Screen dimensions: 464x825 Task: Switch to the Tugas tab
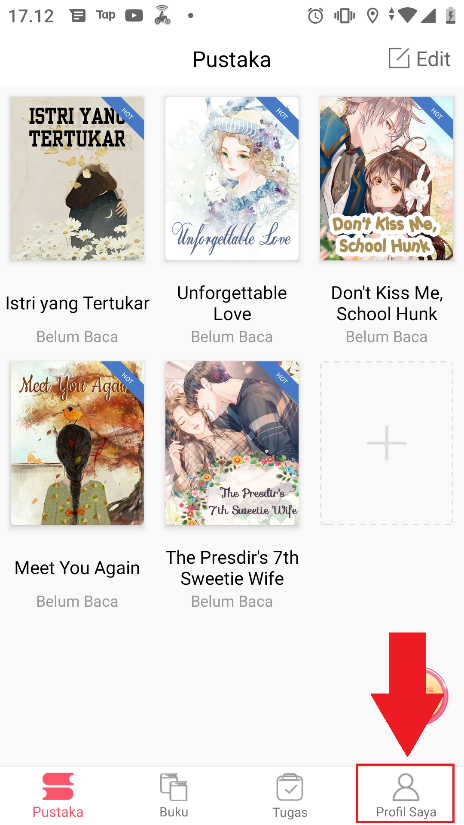pos(290,795)
